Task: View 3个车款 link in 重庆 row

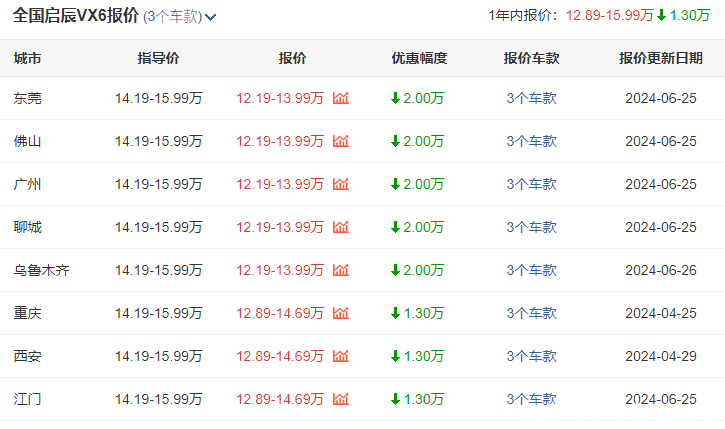Action: [x=531, y=313]
